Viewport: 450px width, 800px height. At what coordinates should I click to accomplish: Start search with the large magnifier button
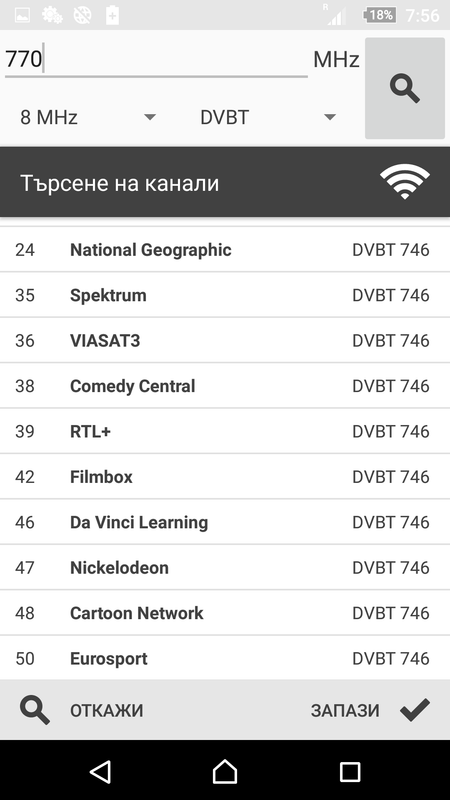(x=405, y=88)
